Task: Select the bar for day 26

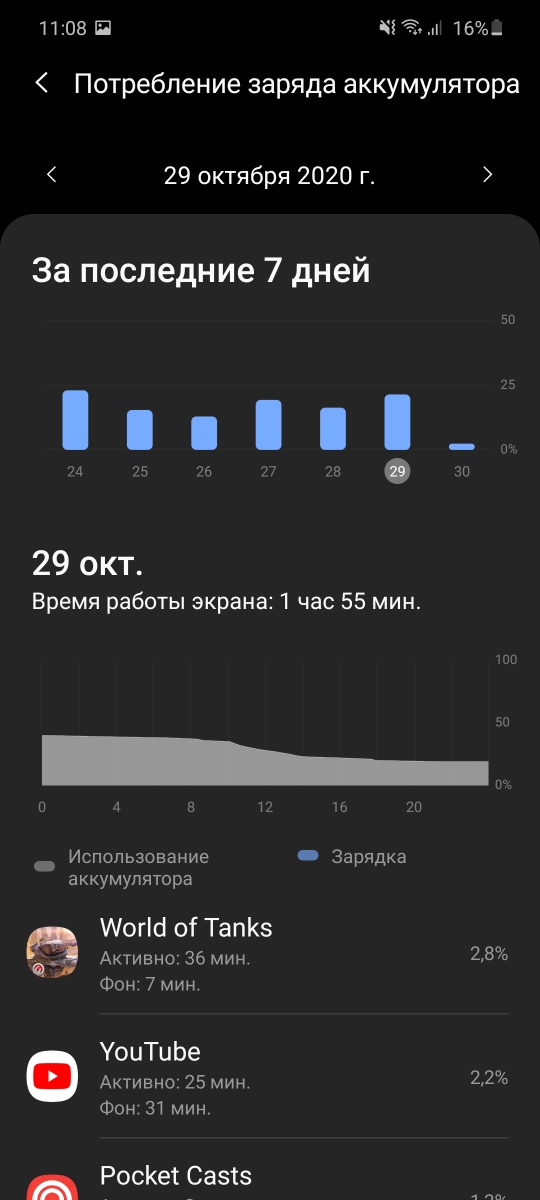Action: click(x=204, y=433)
